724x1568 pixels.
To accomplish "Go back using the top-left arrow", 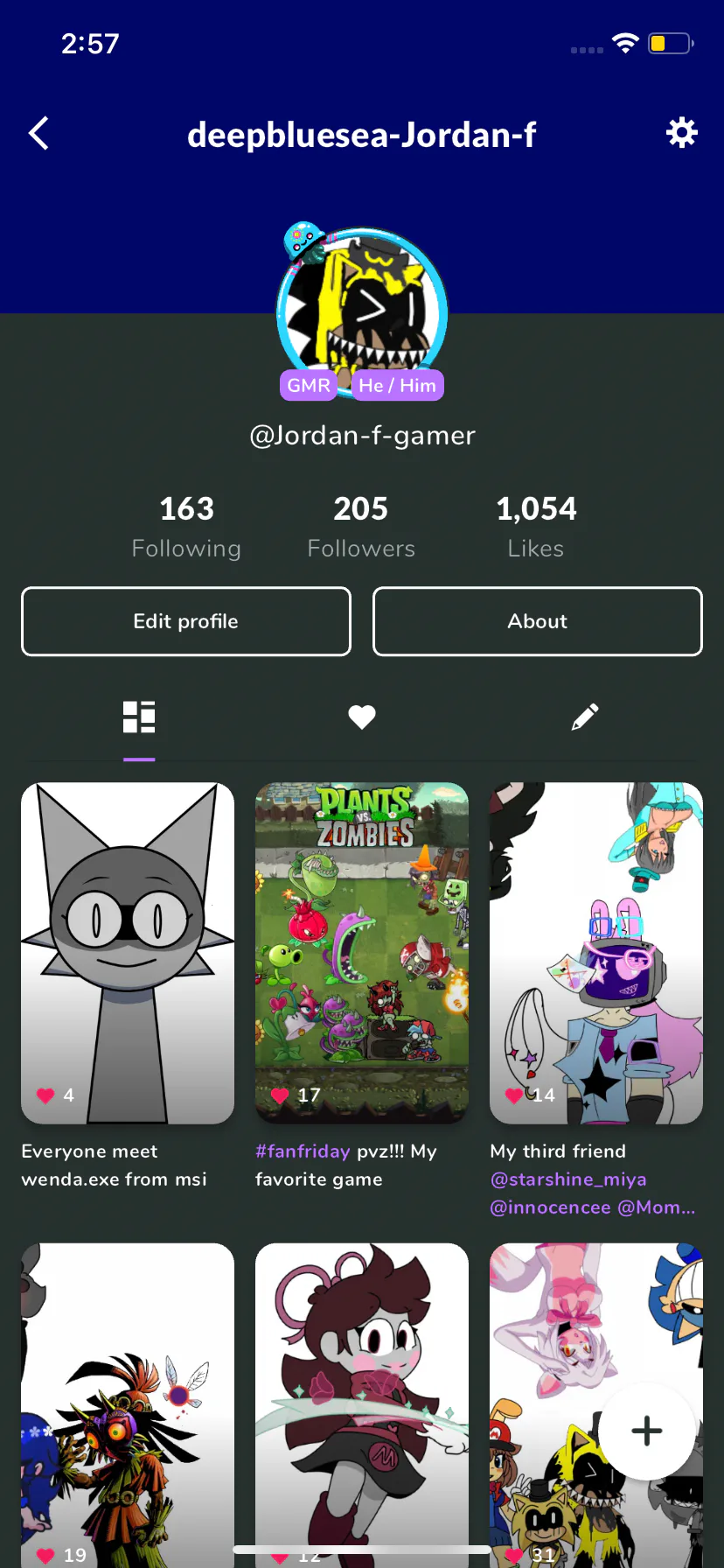I will coord(38,134).
